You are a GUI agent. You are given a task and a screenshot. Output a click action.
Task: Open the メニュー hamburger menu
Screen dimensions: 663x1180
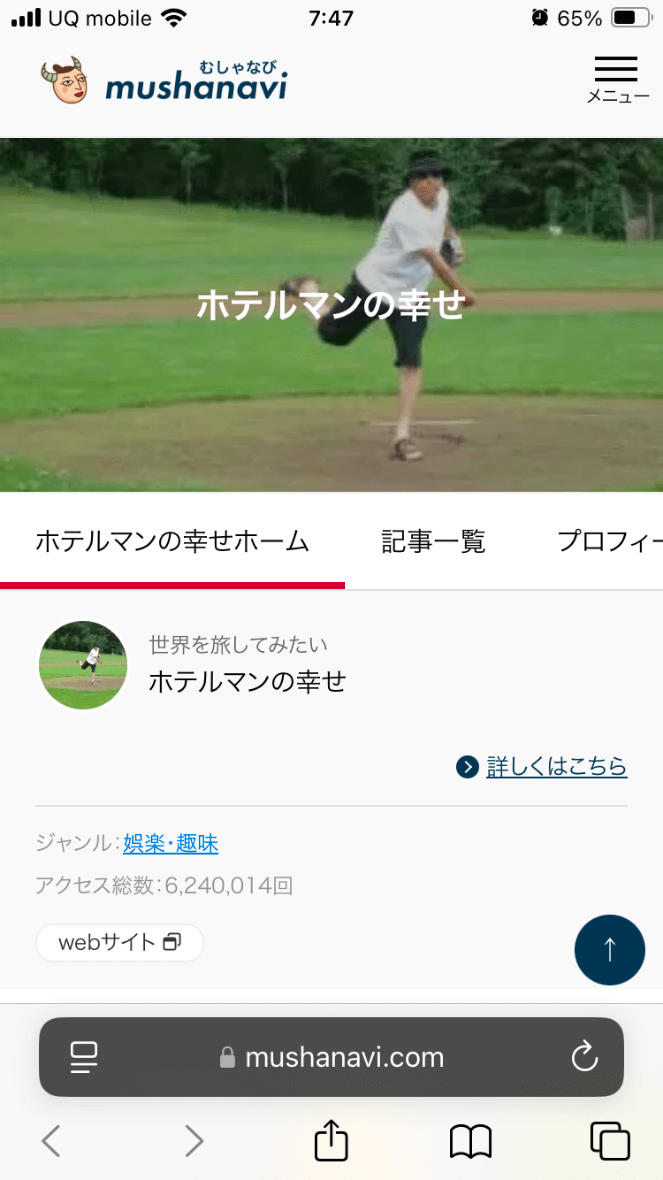coord(616,79)
